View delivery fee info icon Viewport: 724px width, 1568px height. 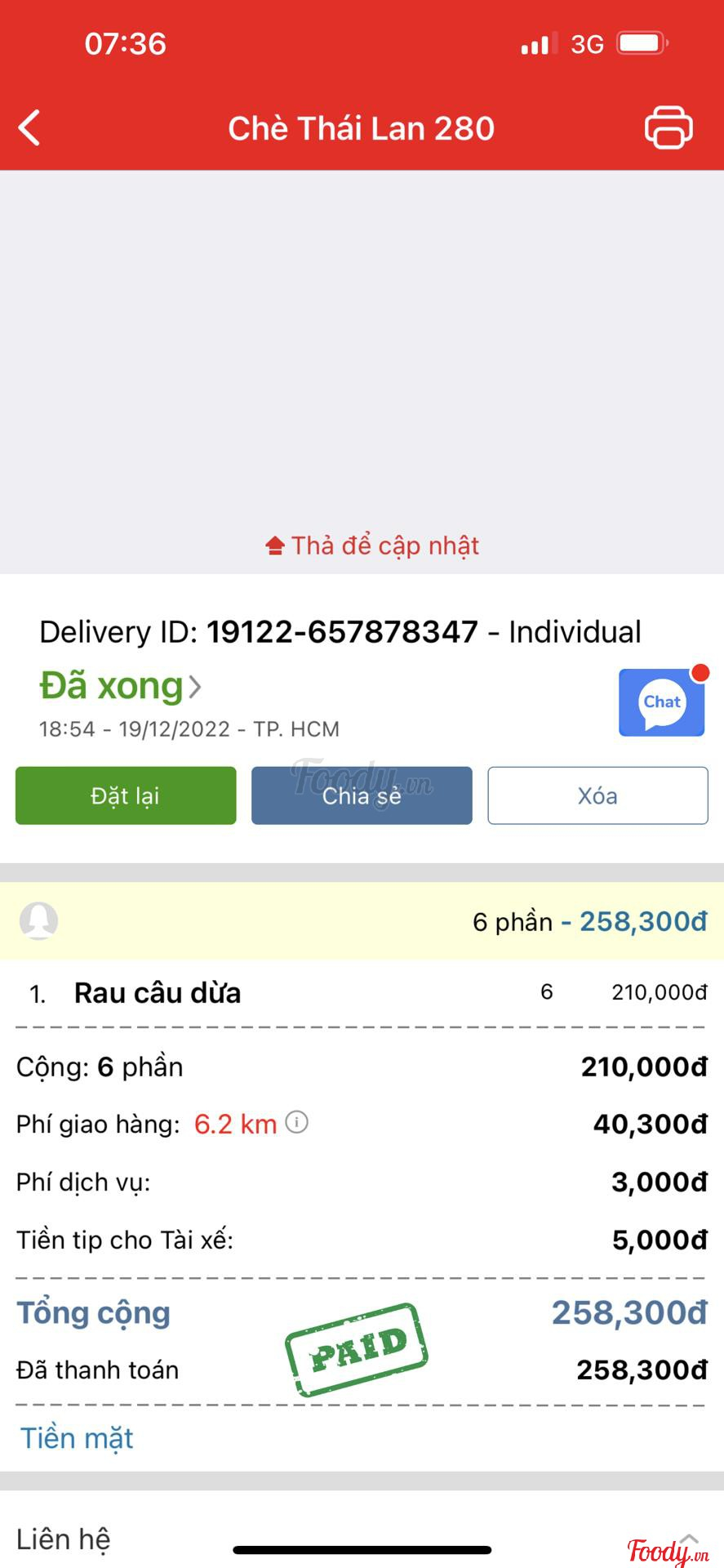coord(297,1123)
